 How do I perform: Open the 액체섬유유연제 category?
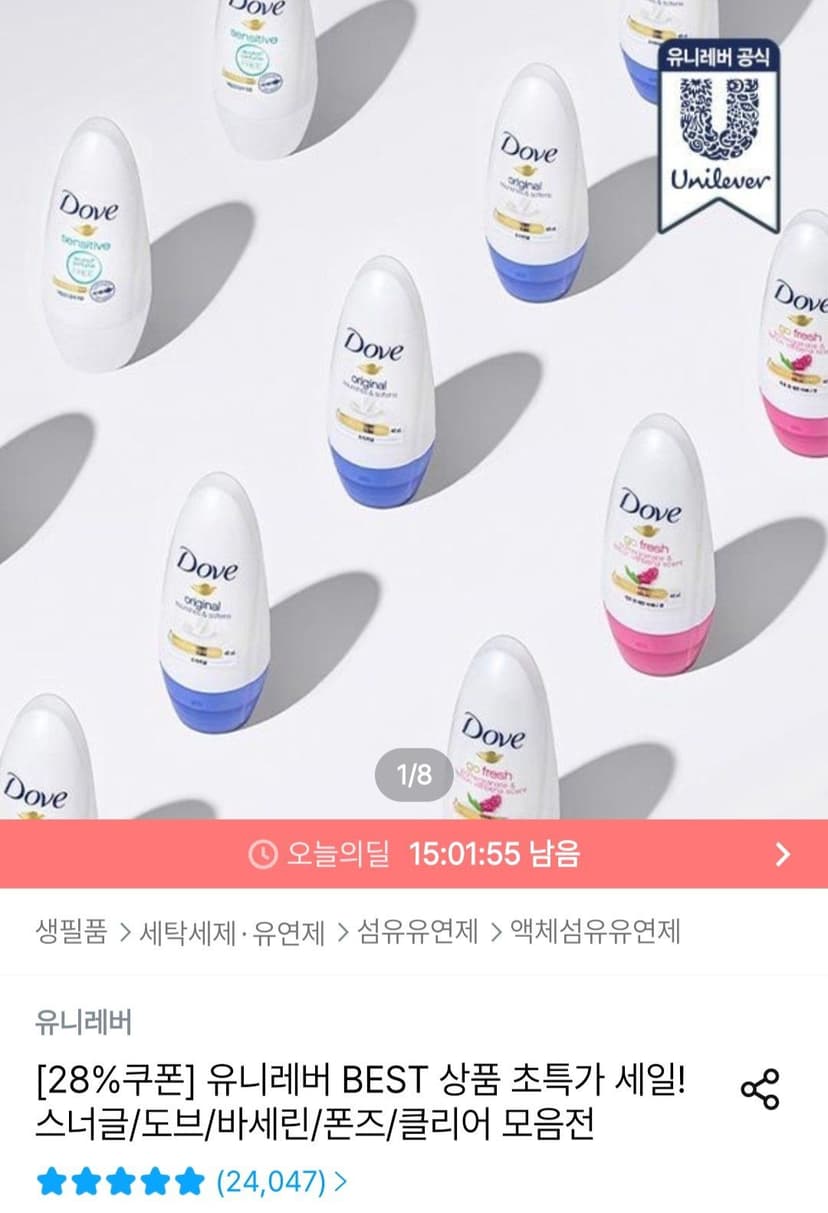[595, 932]
